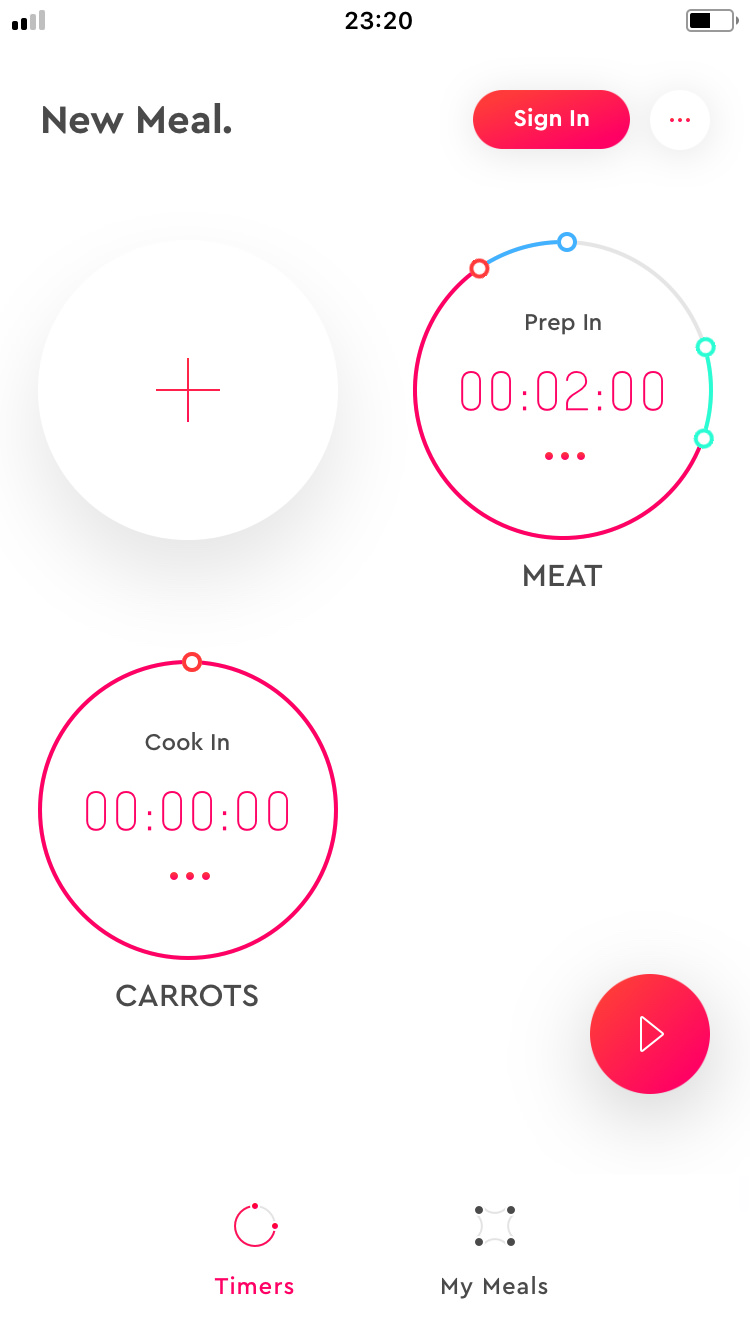Tap the play icon to start cooking timers
Viewport: 750px width, 1334px height.
tap(650, 1033)
